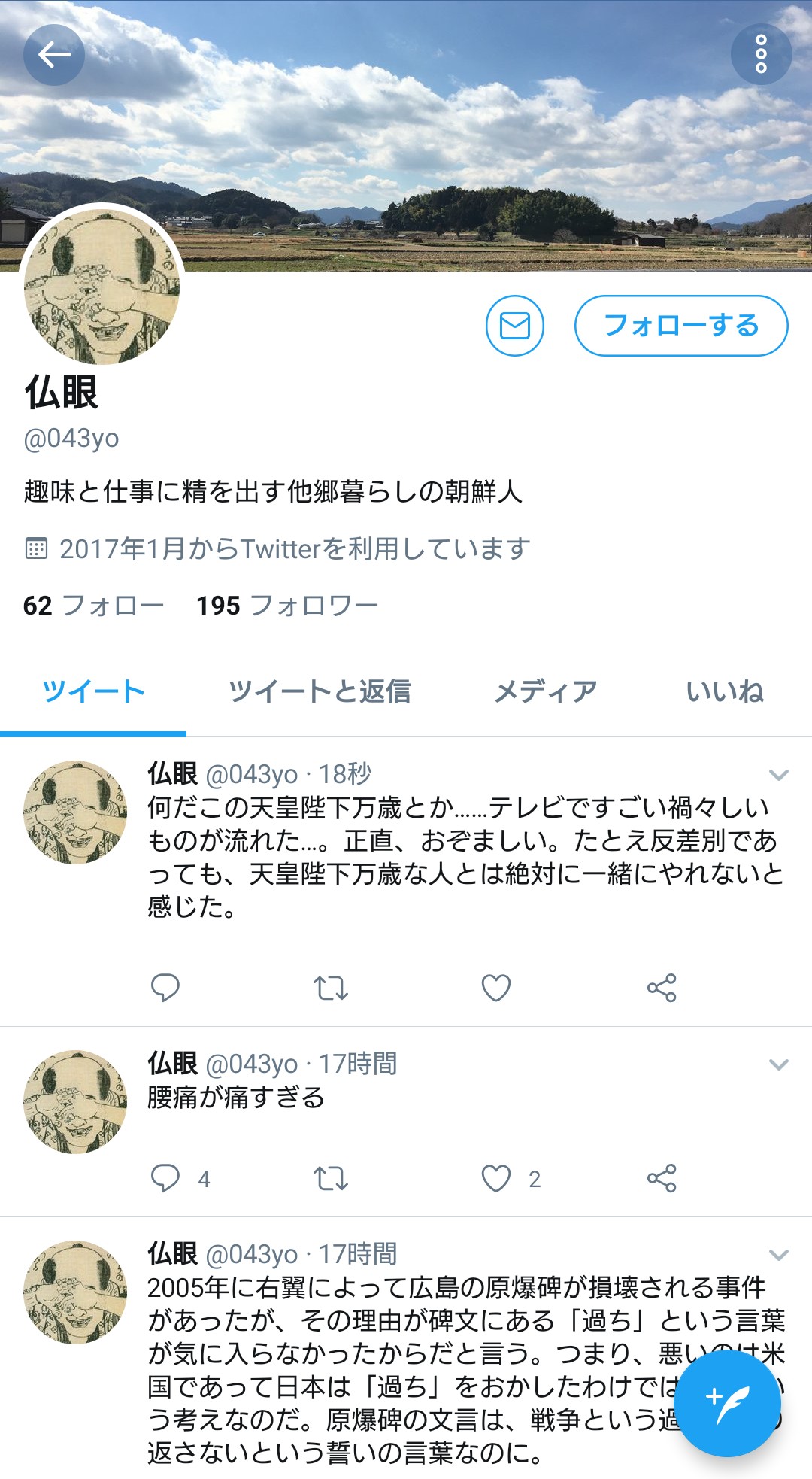This screenshot has width=812, height=1479.
Task: Open the 62 フォロー following list
Action: tap(94, 606)
